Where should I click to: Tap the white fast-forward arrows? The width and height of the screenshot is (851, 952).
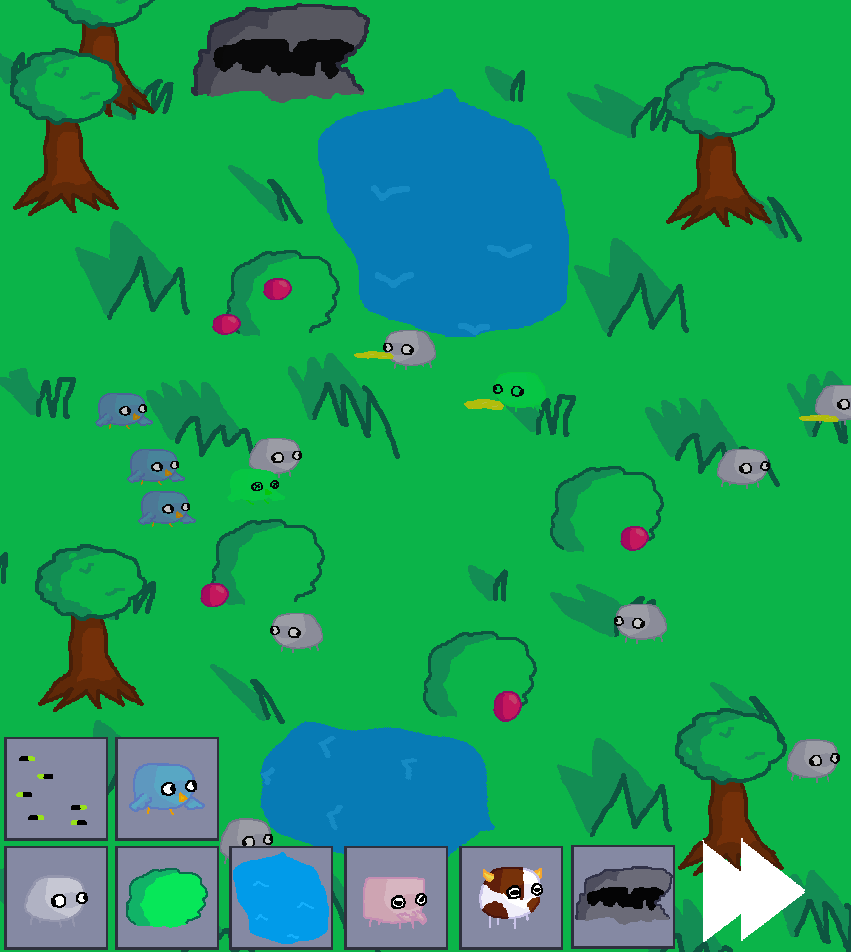(x=752, y=892)
